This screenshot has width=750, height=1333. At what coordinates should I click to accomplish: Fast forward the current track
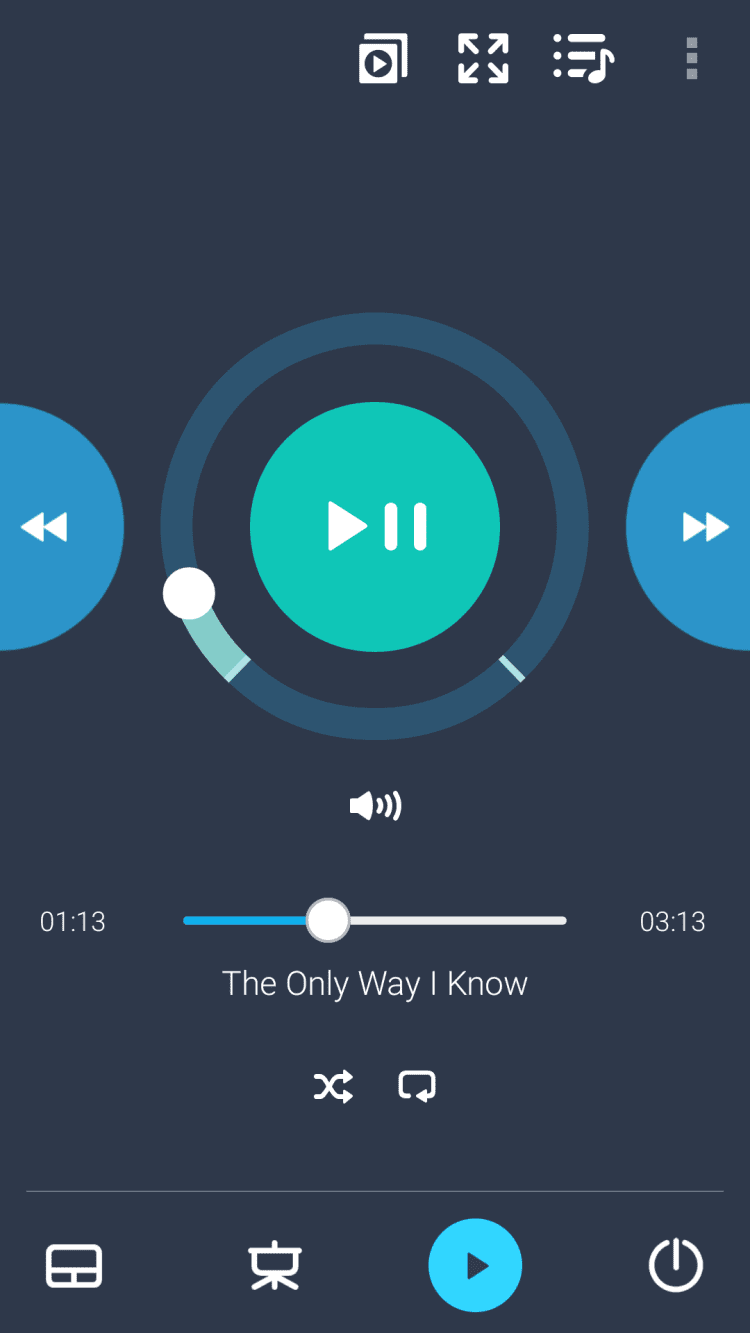coord(704,526)
